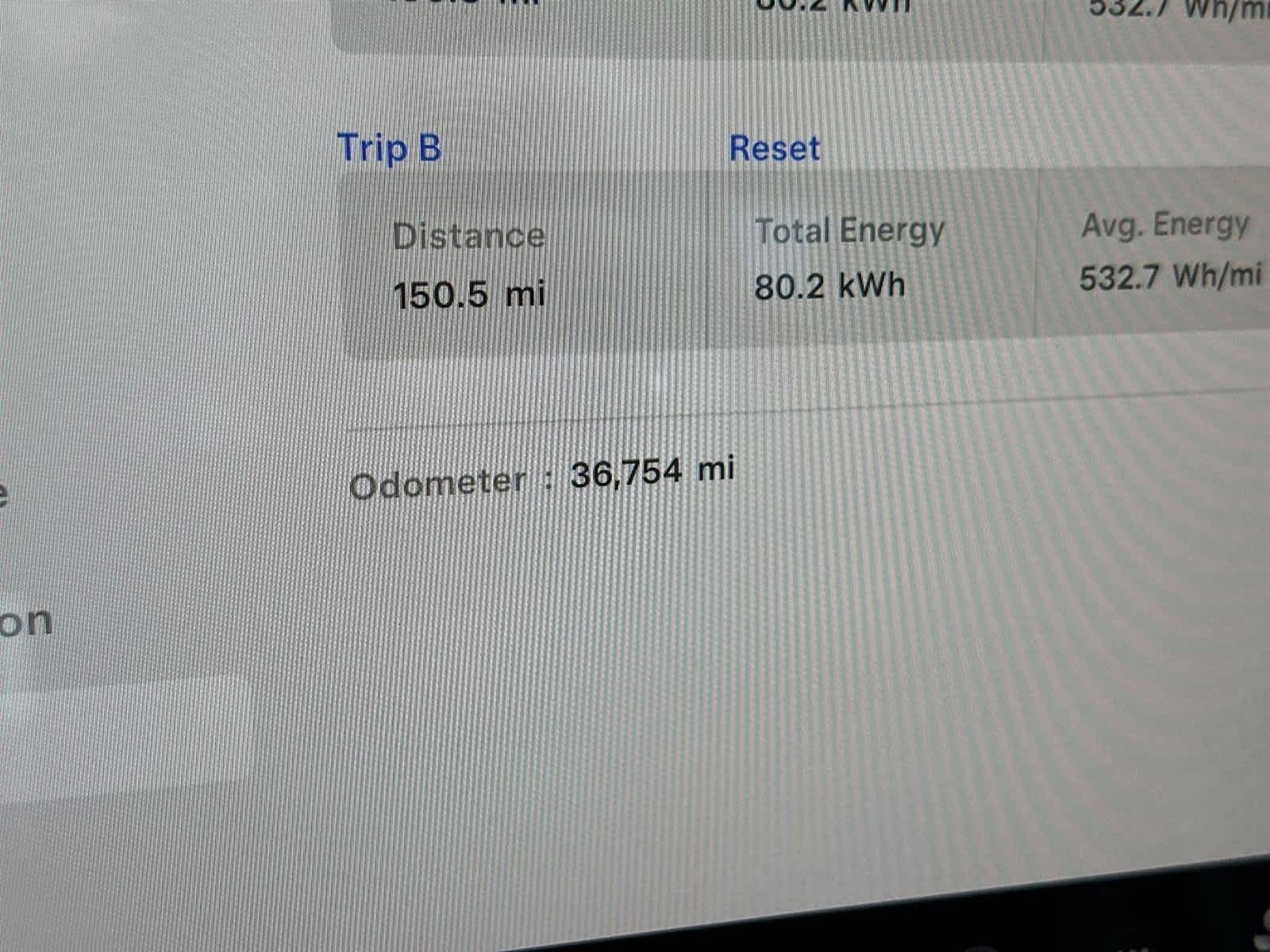Tap the Trip B name to rename it
This screenshot has height=952, width=1270.
coord(389,148)
